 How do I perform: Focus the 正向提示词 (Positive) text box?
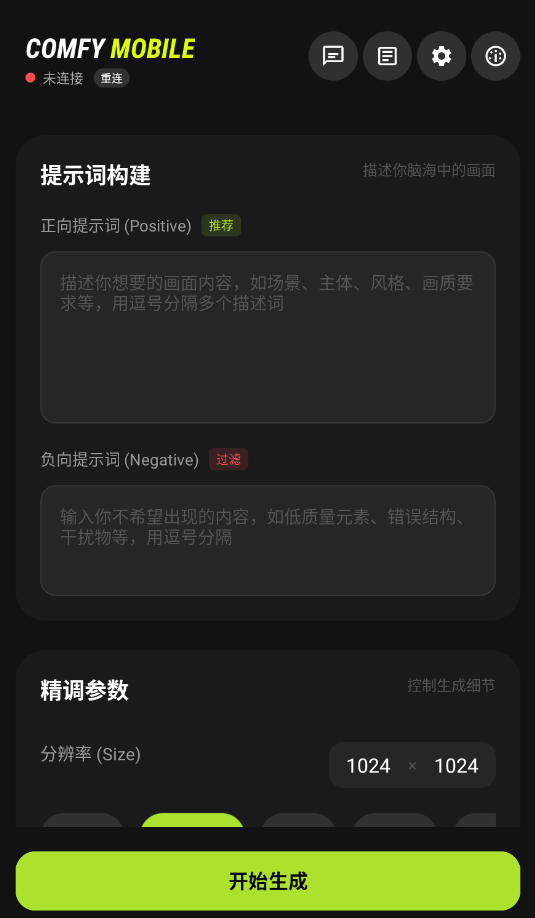268,337
